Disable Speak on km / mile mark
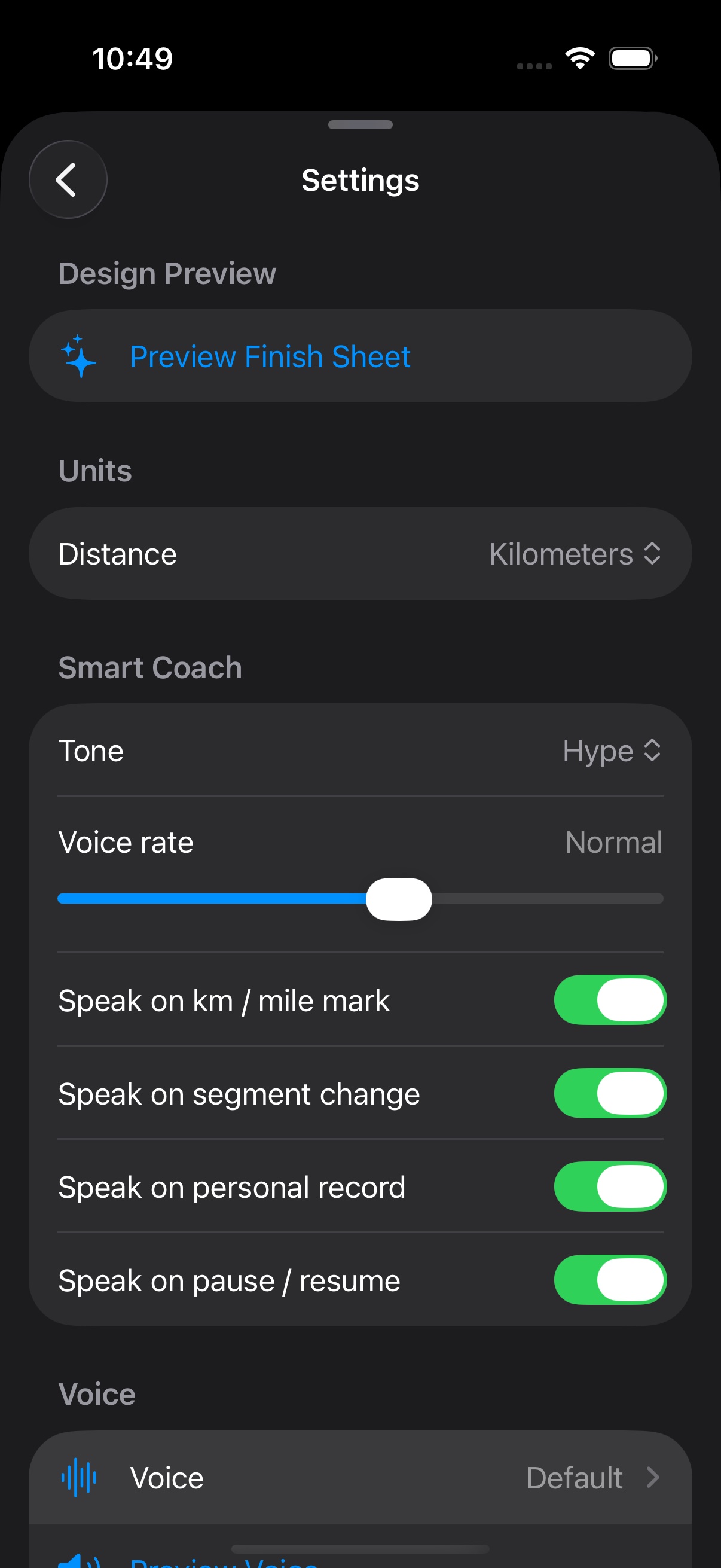This screenshot has width=721, height=1568. [609, 1000]
